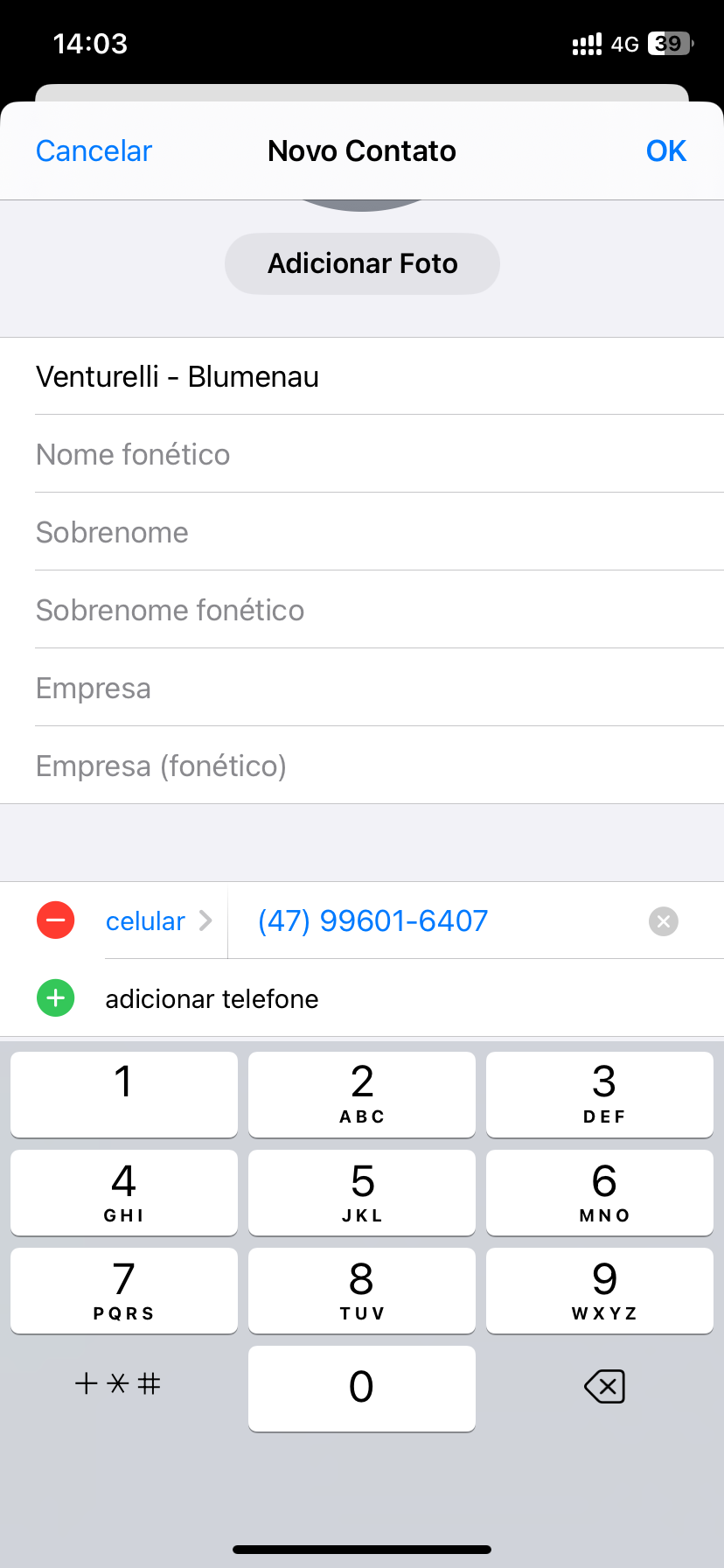Change the celular phone label
Viewport: 724px width, 1568px height.
tap(157, 920)
